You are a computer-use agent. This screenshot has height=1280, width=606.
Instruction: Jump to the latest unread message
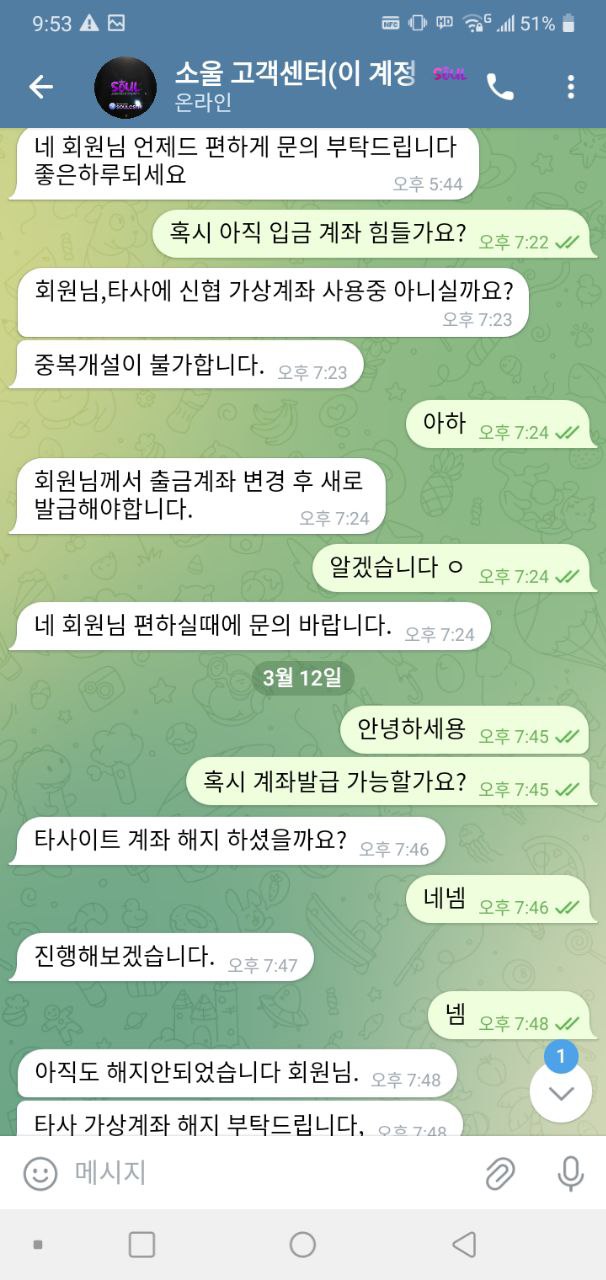(561, 1092)
